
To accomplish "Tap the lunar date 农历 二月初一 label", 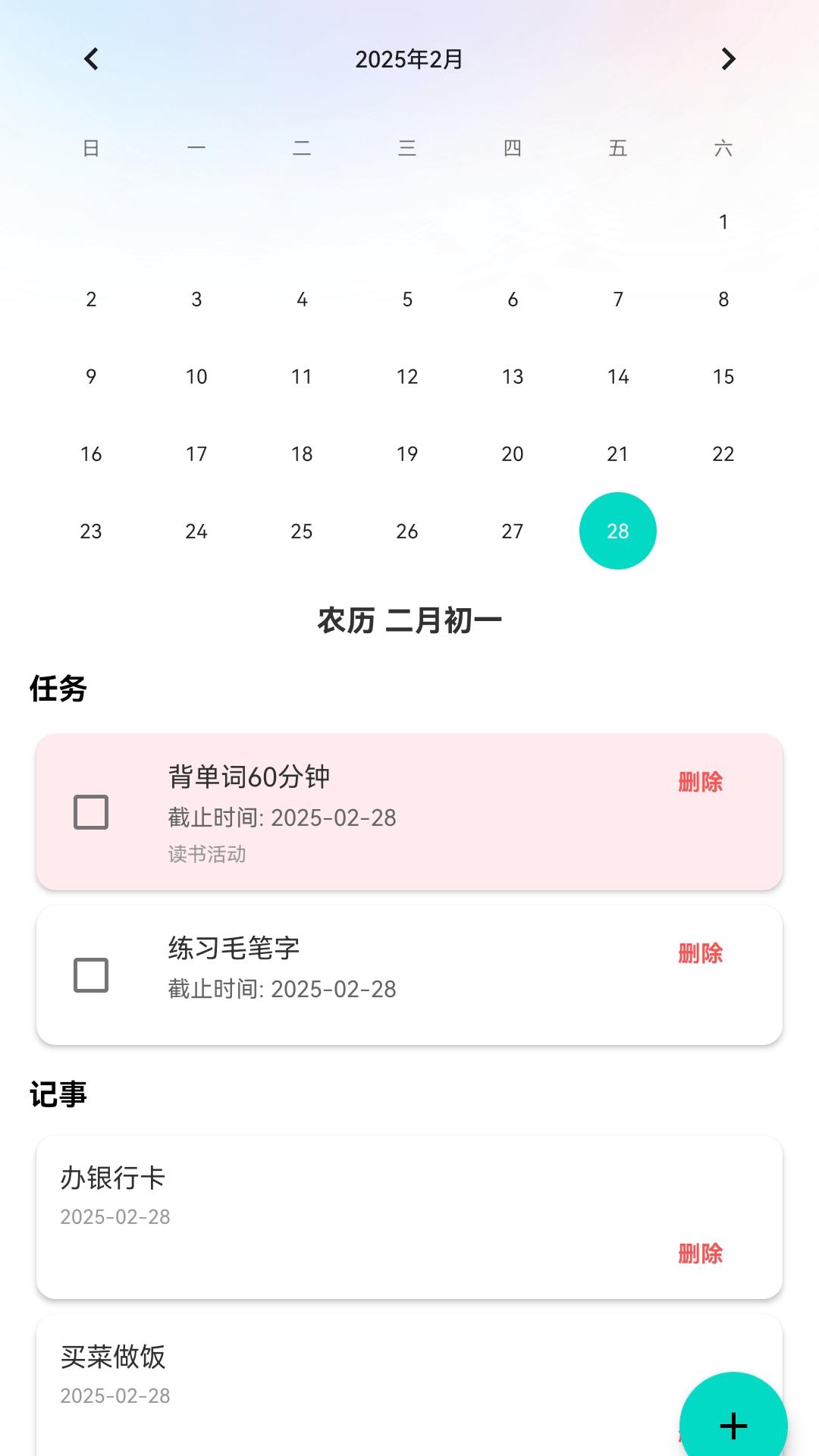I will (x=409, y=619).
